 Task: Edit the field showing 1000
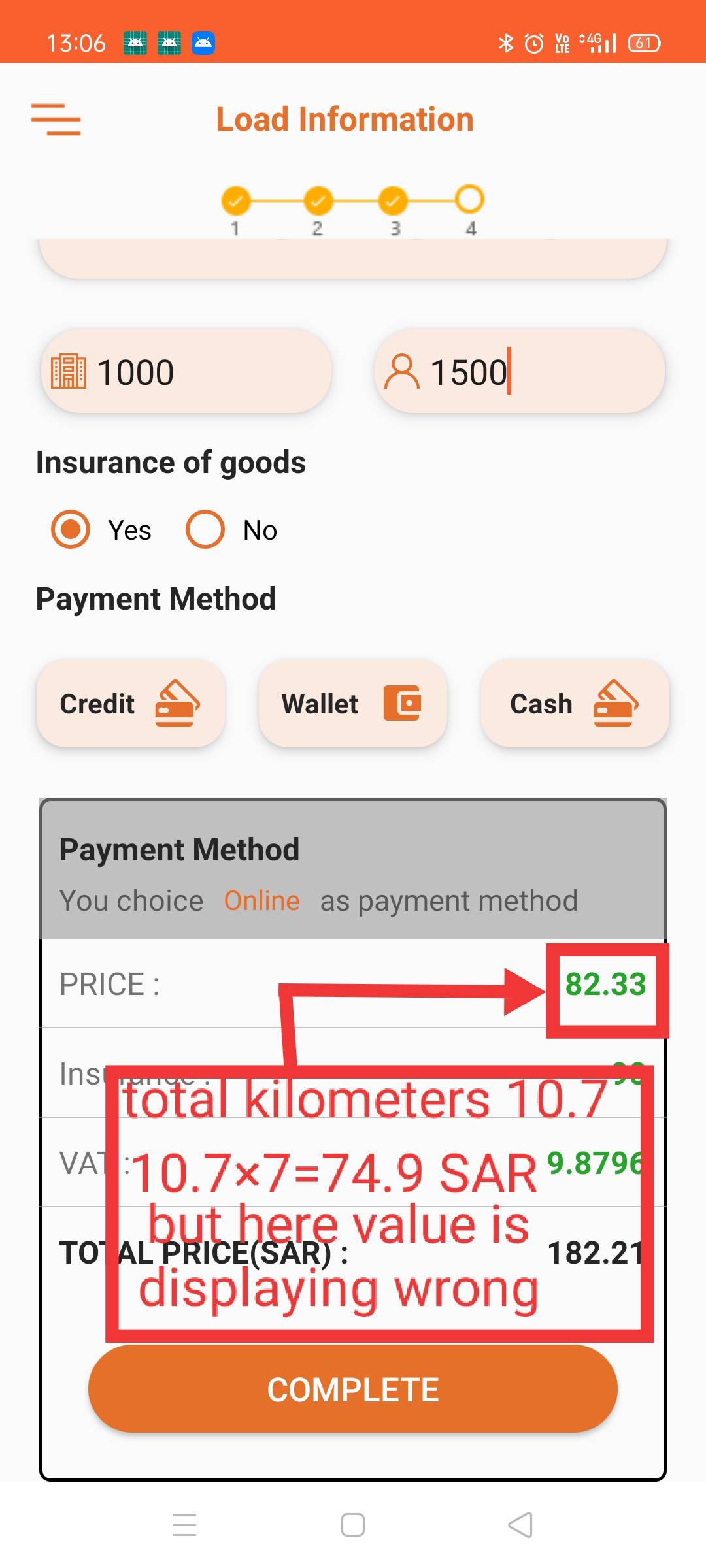[x=196, y=372]
